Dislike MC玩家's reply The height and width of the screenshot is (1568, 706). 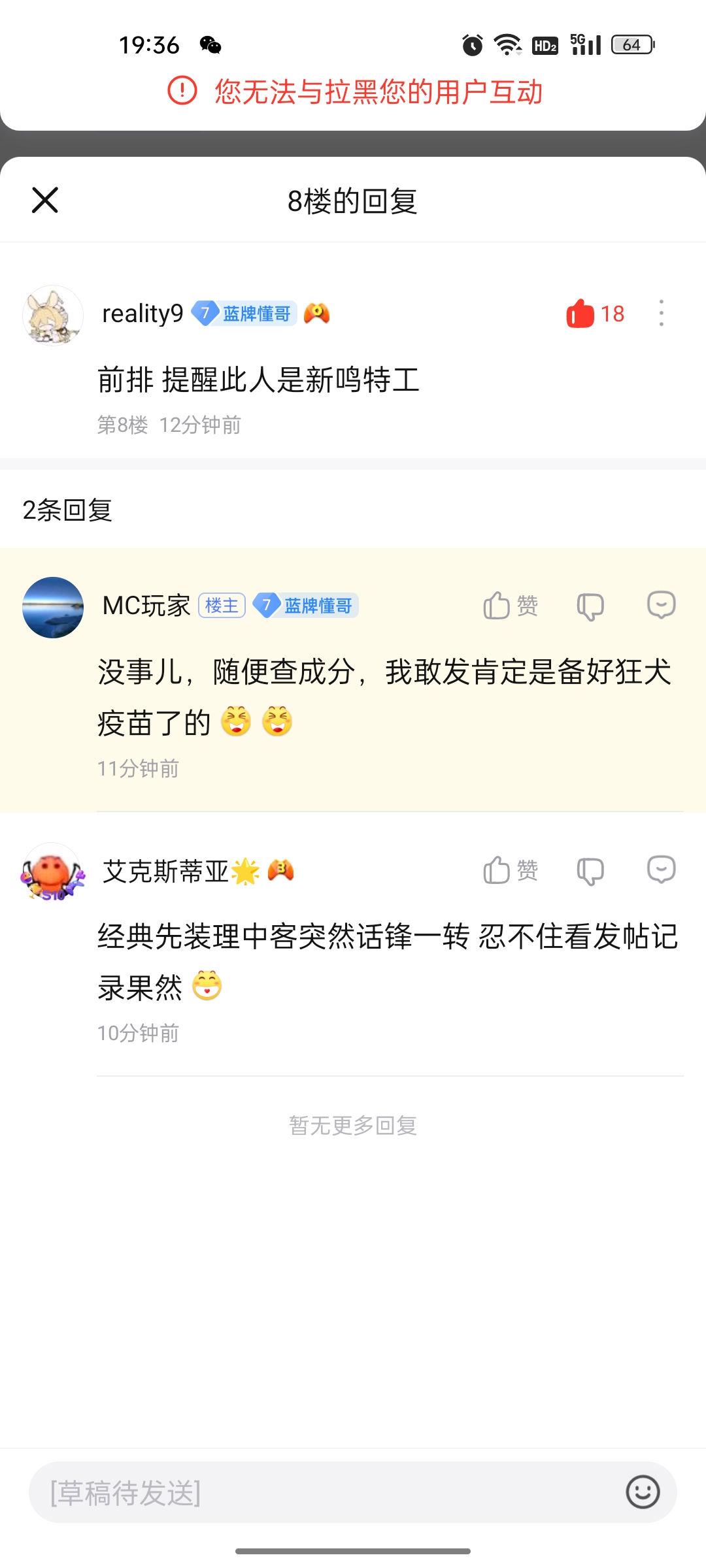pos(590,606)
